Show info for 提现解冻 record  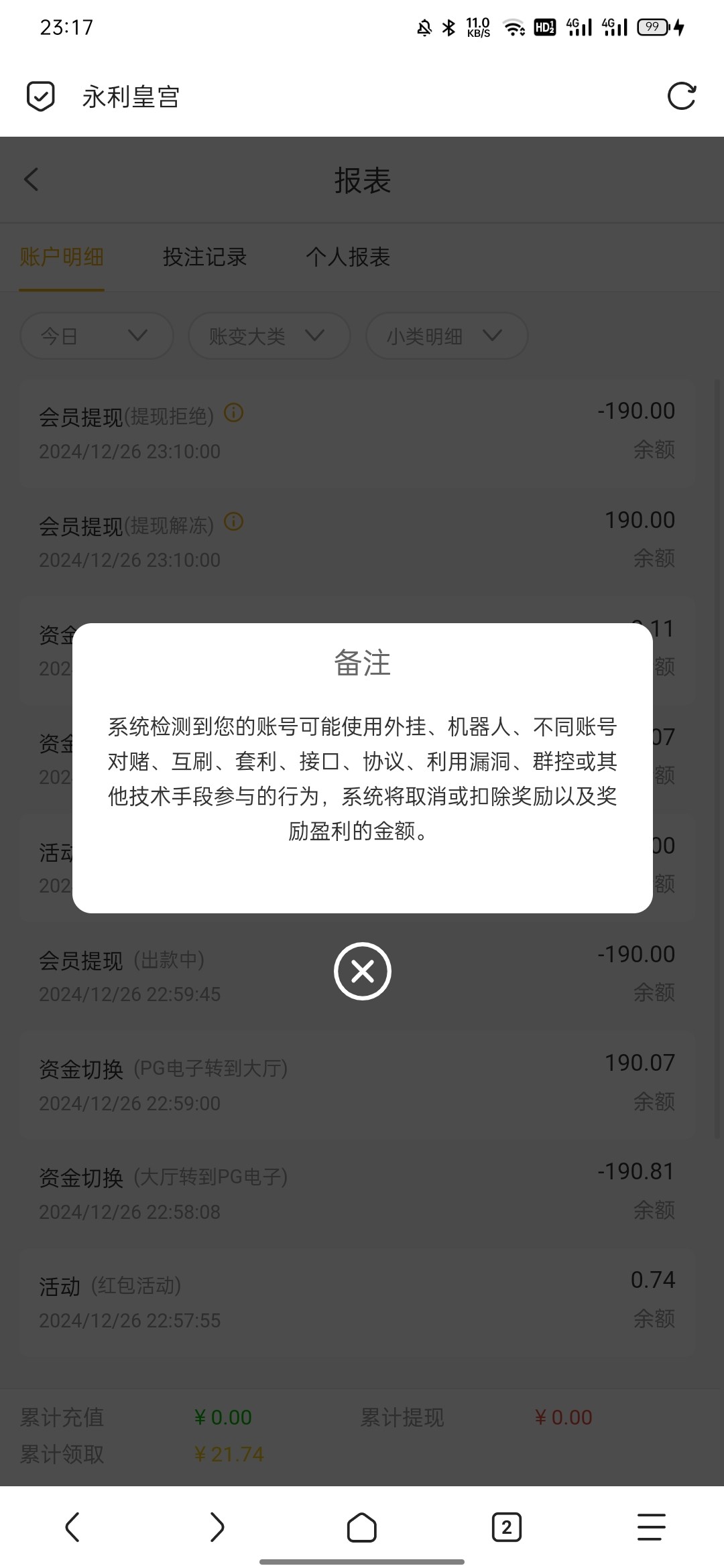233,521
